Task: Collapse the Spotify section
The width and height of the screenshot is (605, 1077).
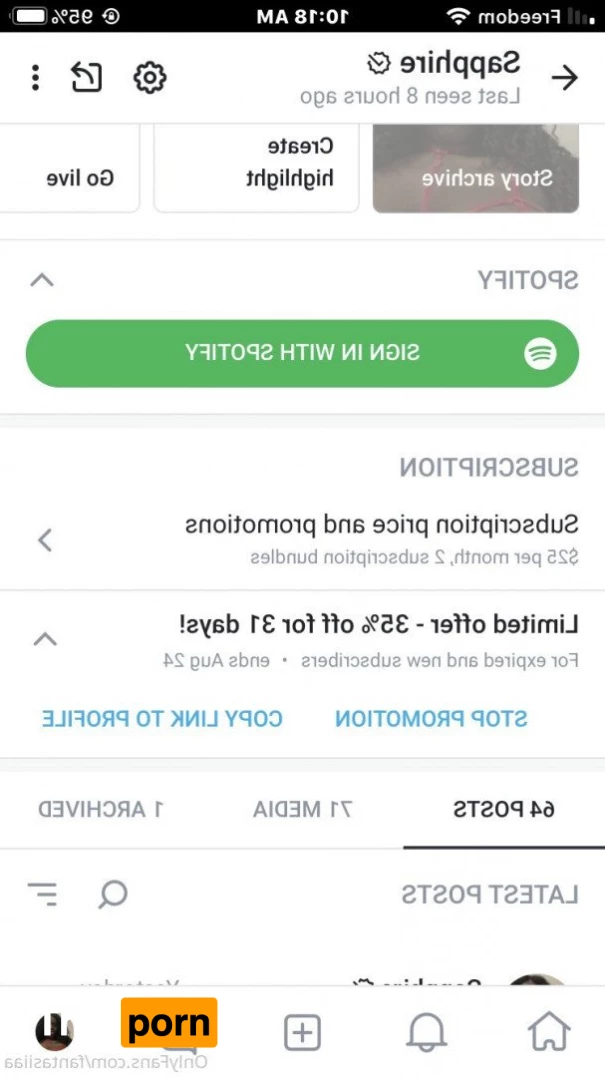Action: pos(42,280)
